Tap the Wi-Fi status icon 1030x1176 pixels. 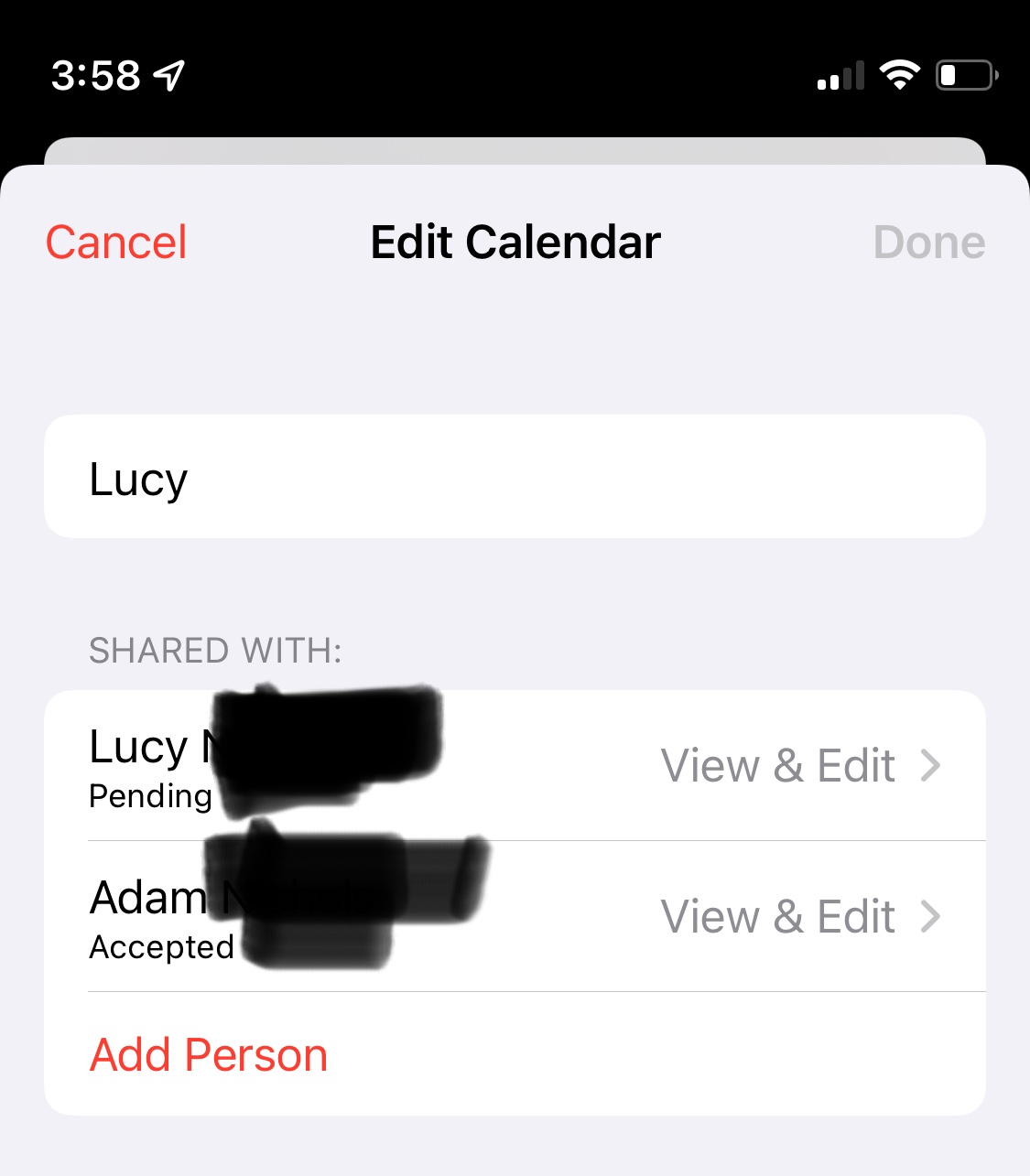(x=900, y=76)
